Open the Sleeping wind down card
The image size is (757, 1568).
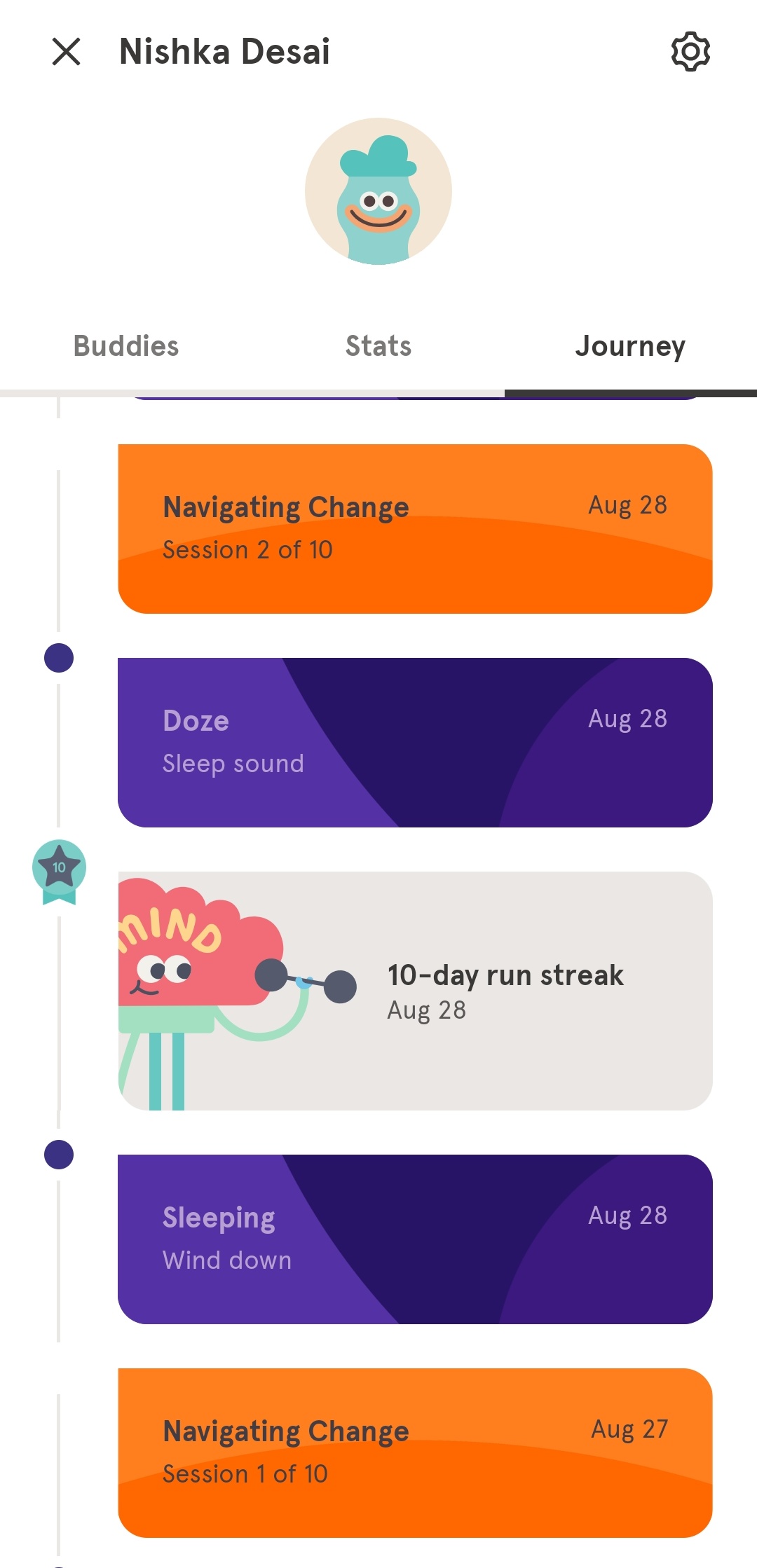click(415, 1239)
